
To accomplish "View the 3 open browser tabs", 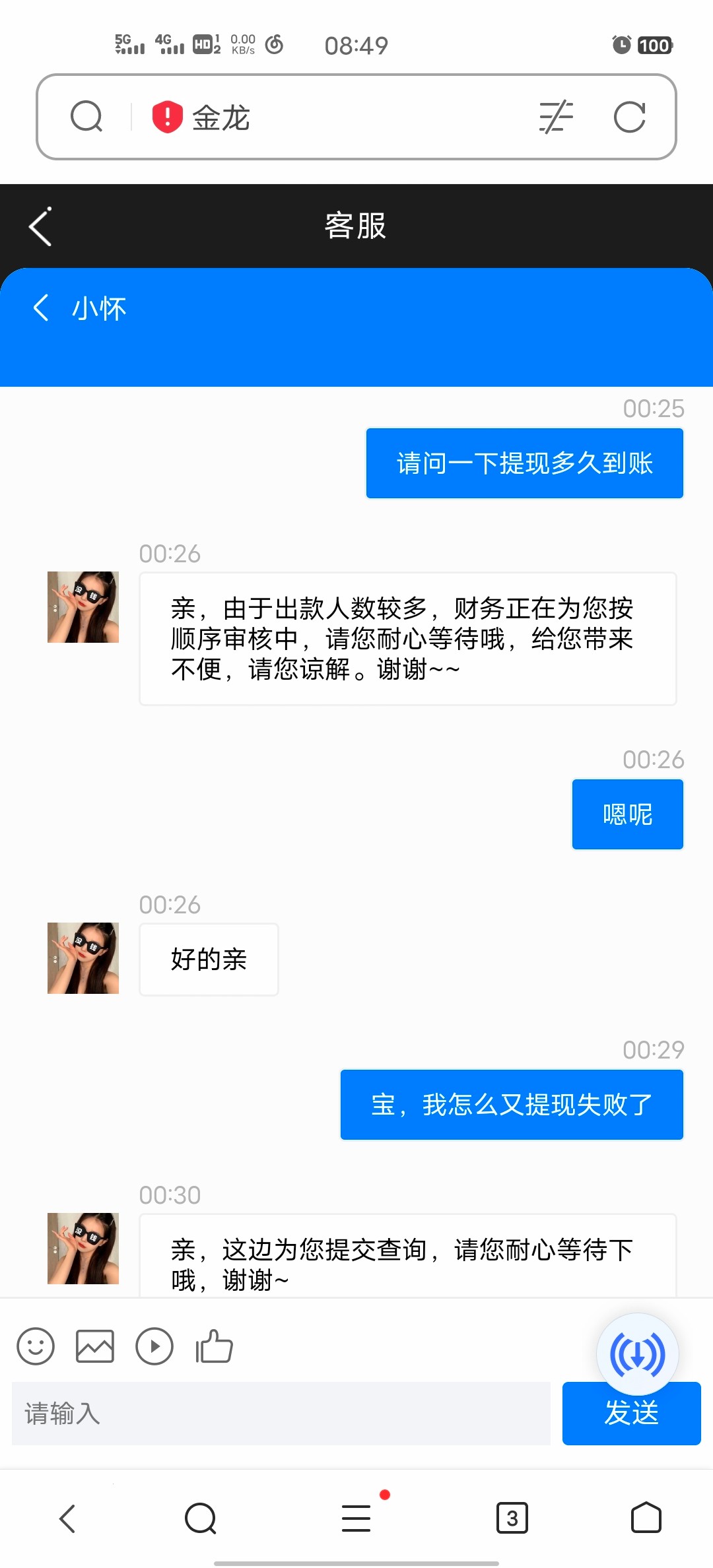I will (x=512, y=1519).
